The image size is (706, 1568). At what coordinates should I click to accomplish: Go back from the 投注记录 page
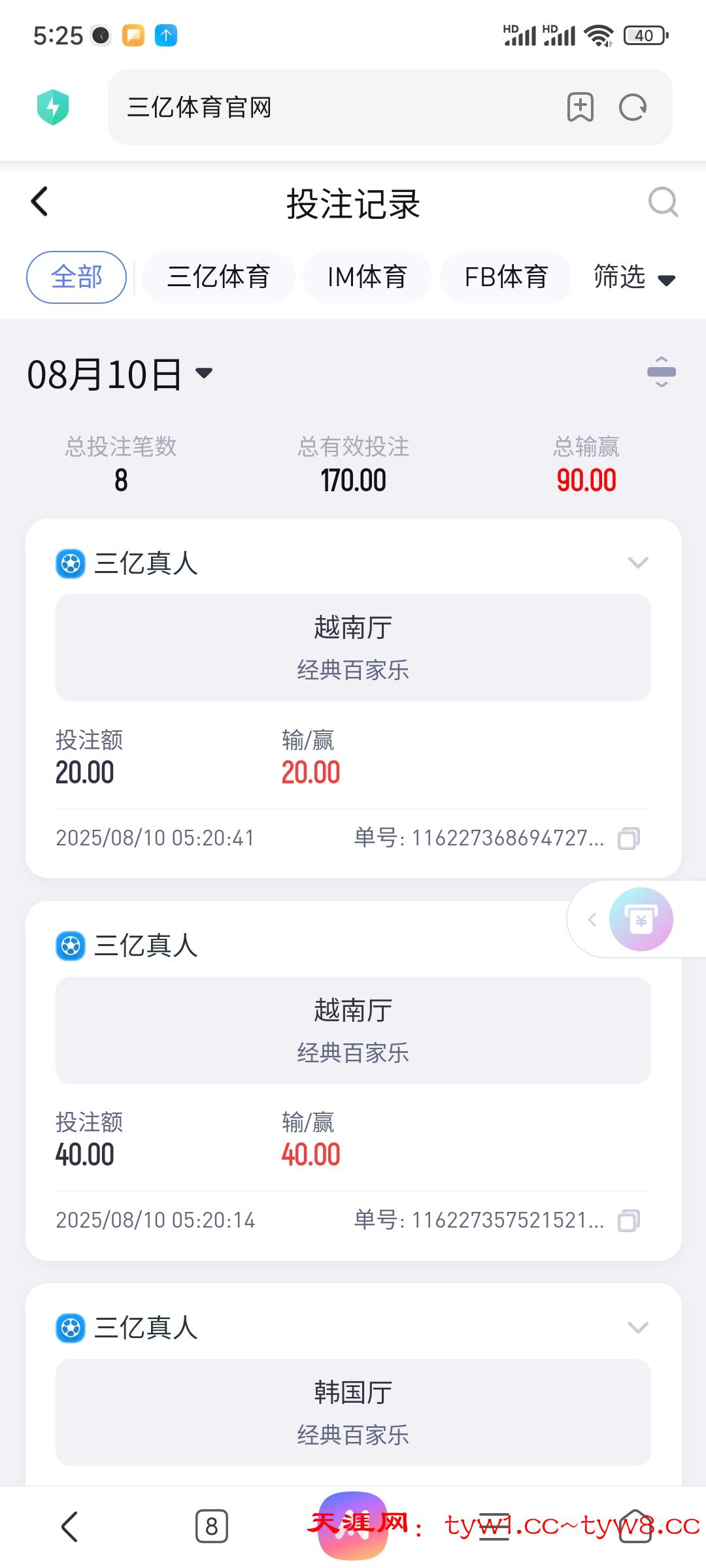[40, 201]
